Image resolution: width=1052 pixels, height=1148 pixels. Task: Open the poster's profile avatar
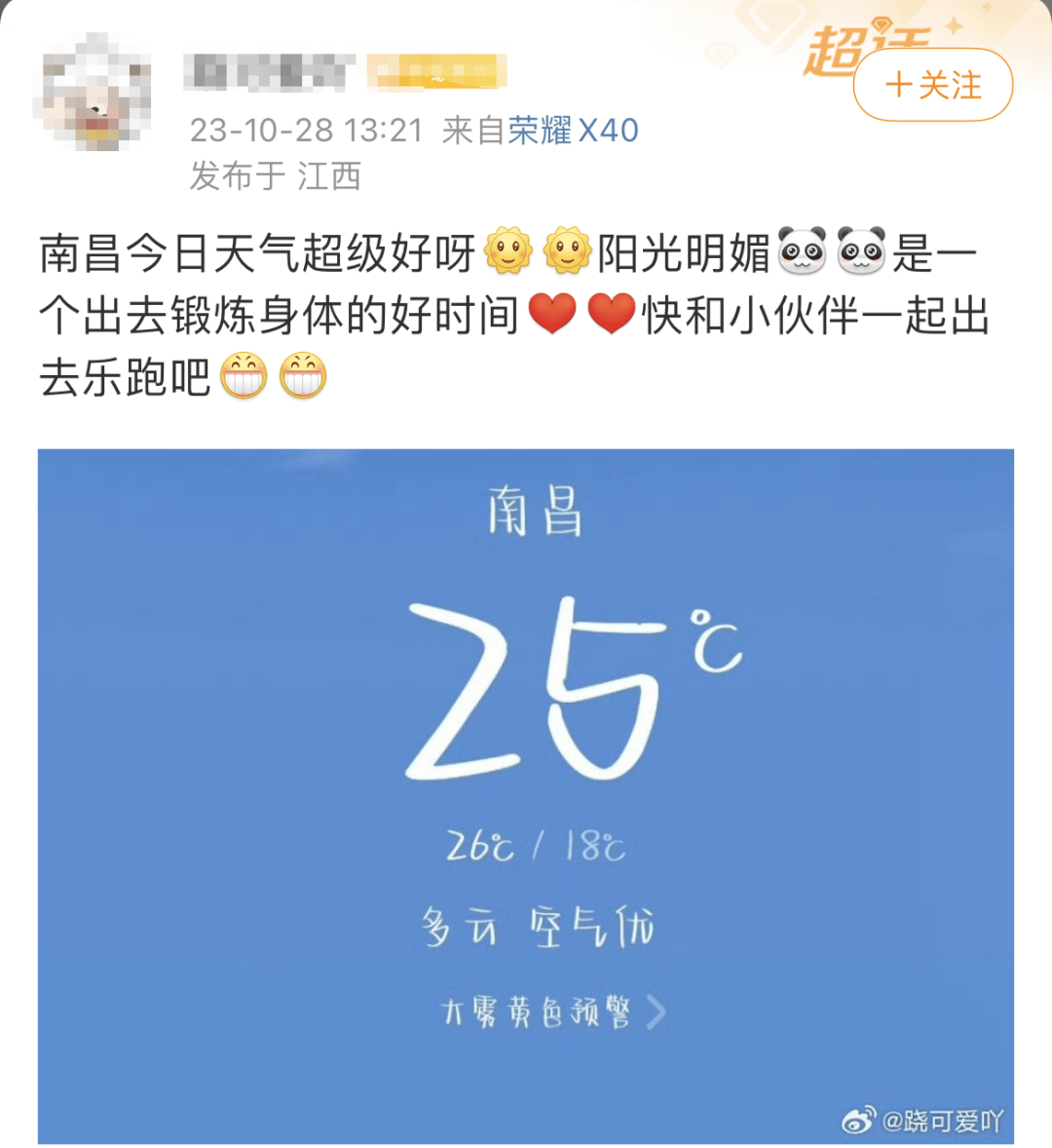(x=94, y=91)
